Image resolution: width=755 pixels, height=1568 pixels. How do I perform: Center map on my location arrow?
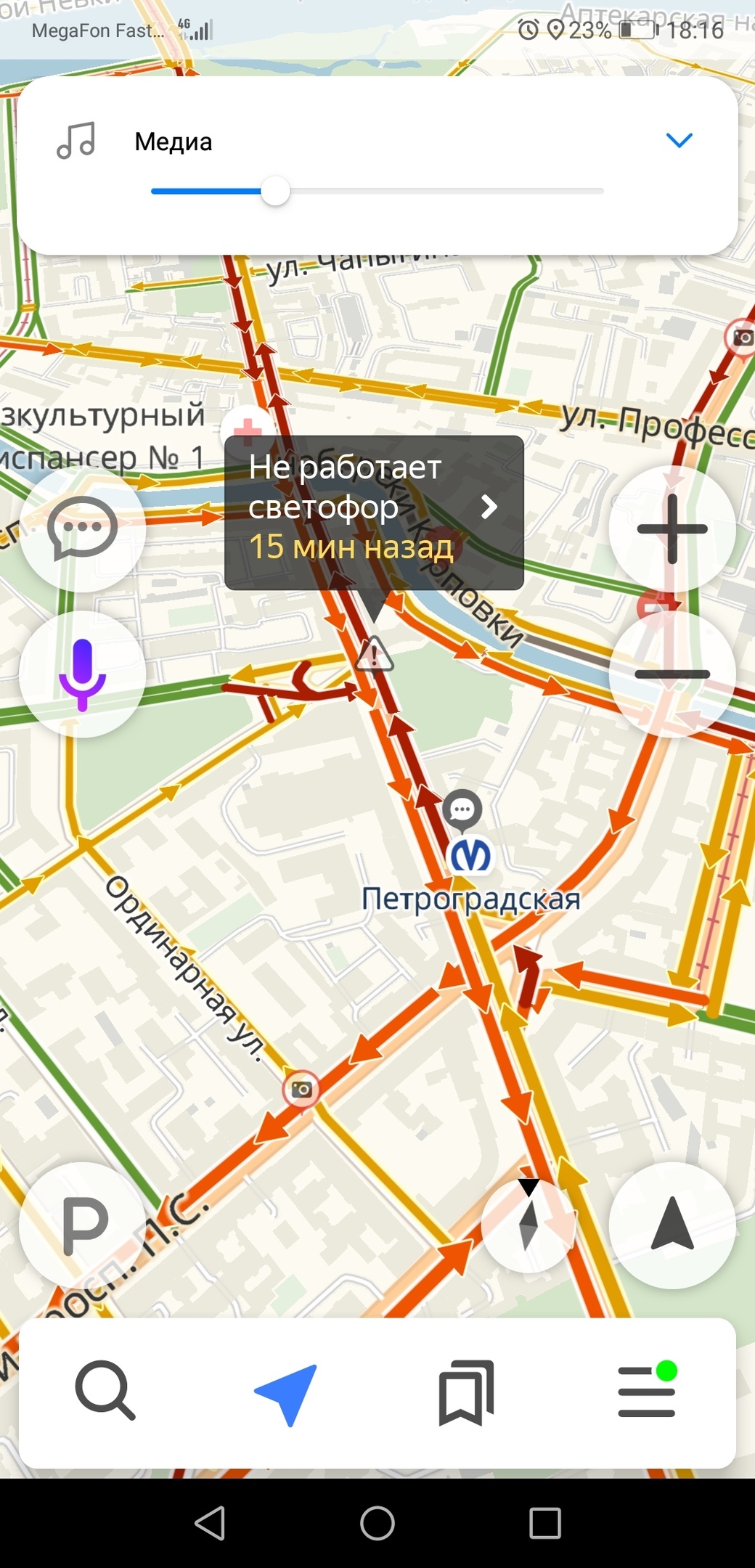click(x=672, y=1226)
